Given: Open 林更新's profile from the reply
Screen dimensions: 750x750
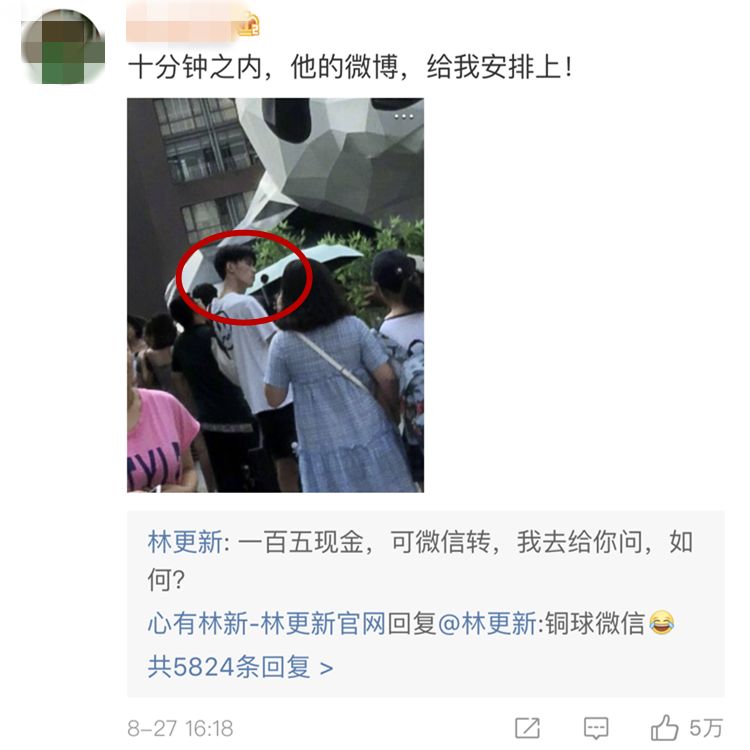Looking at the screenshot, I should pyautogui.click(x=184, y=543).
